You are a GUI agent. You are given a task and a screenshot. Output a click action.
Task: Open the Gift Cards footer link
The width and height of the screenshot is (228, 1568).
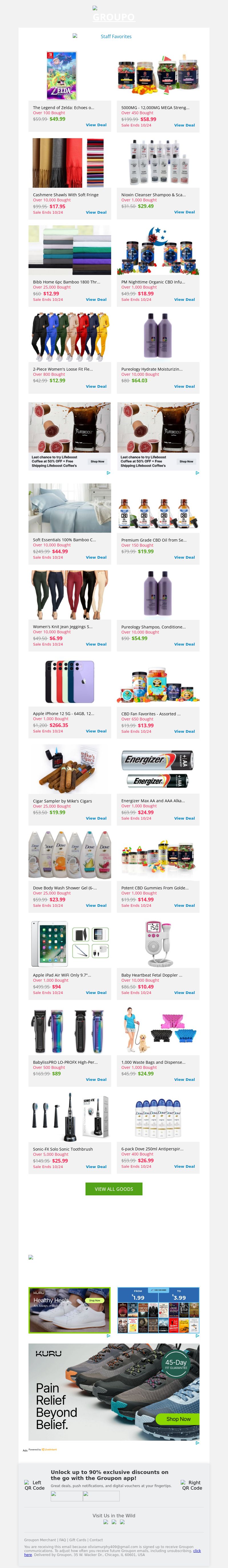point(78,1540)
